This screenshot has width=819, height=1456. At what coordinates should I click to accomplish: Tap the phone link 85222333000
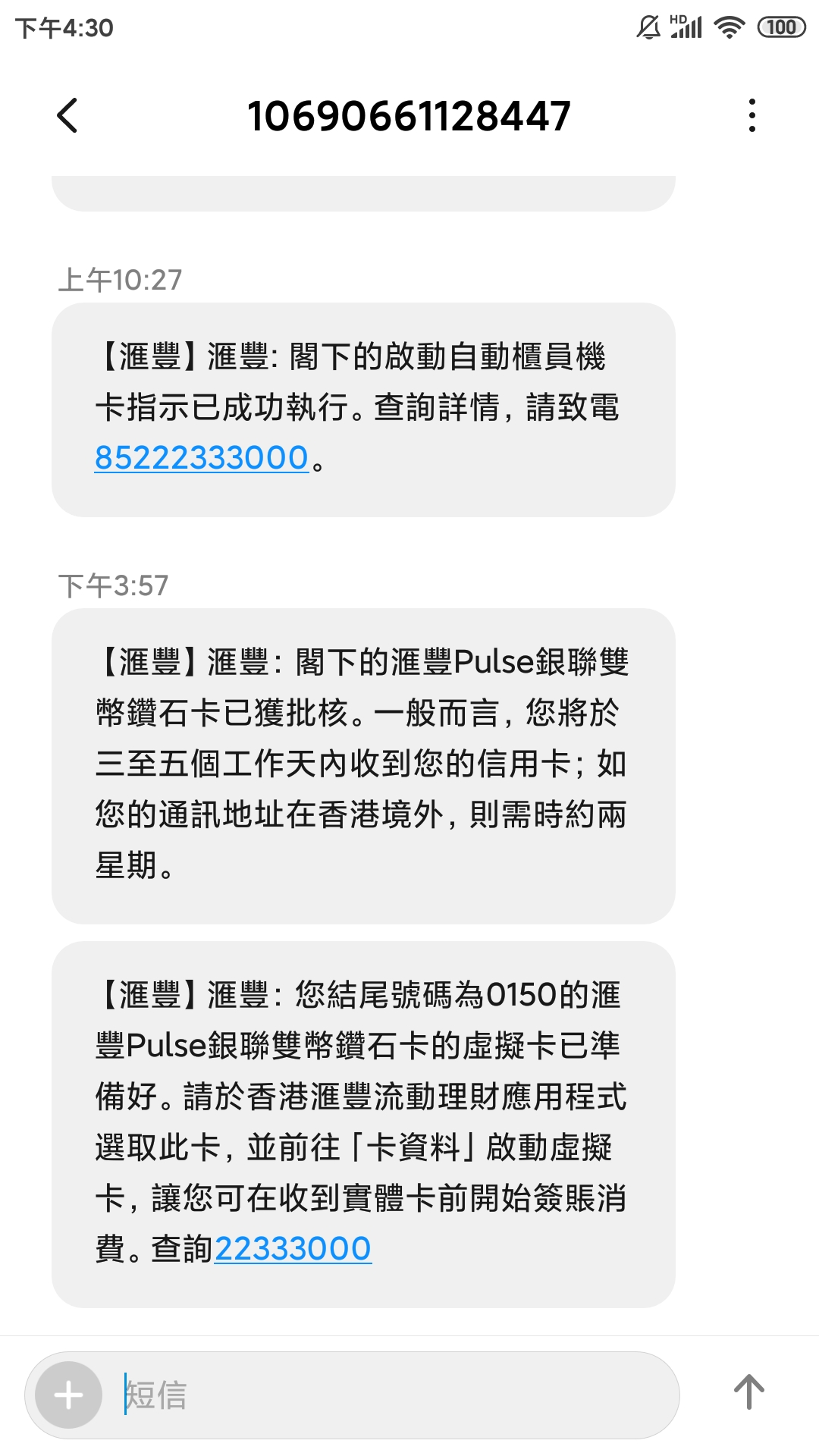(x=202, y=457)
